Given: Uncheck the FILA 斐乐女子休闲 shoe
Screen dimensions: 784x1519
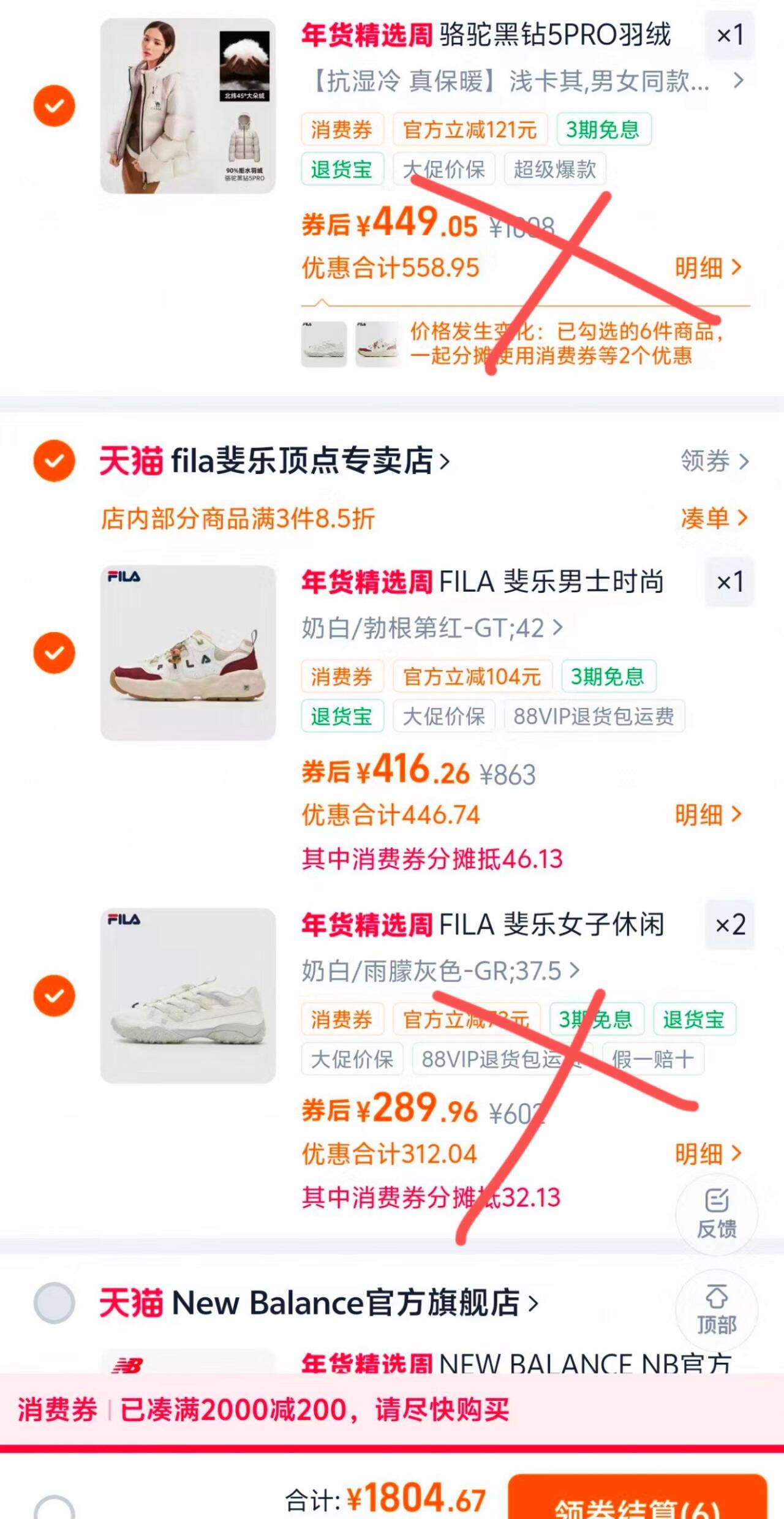Looking at the screenshot, I should coord(54,996).
